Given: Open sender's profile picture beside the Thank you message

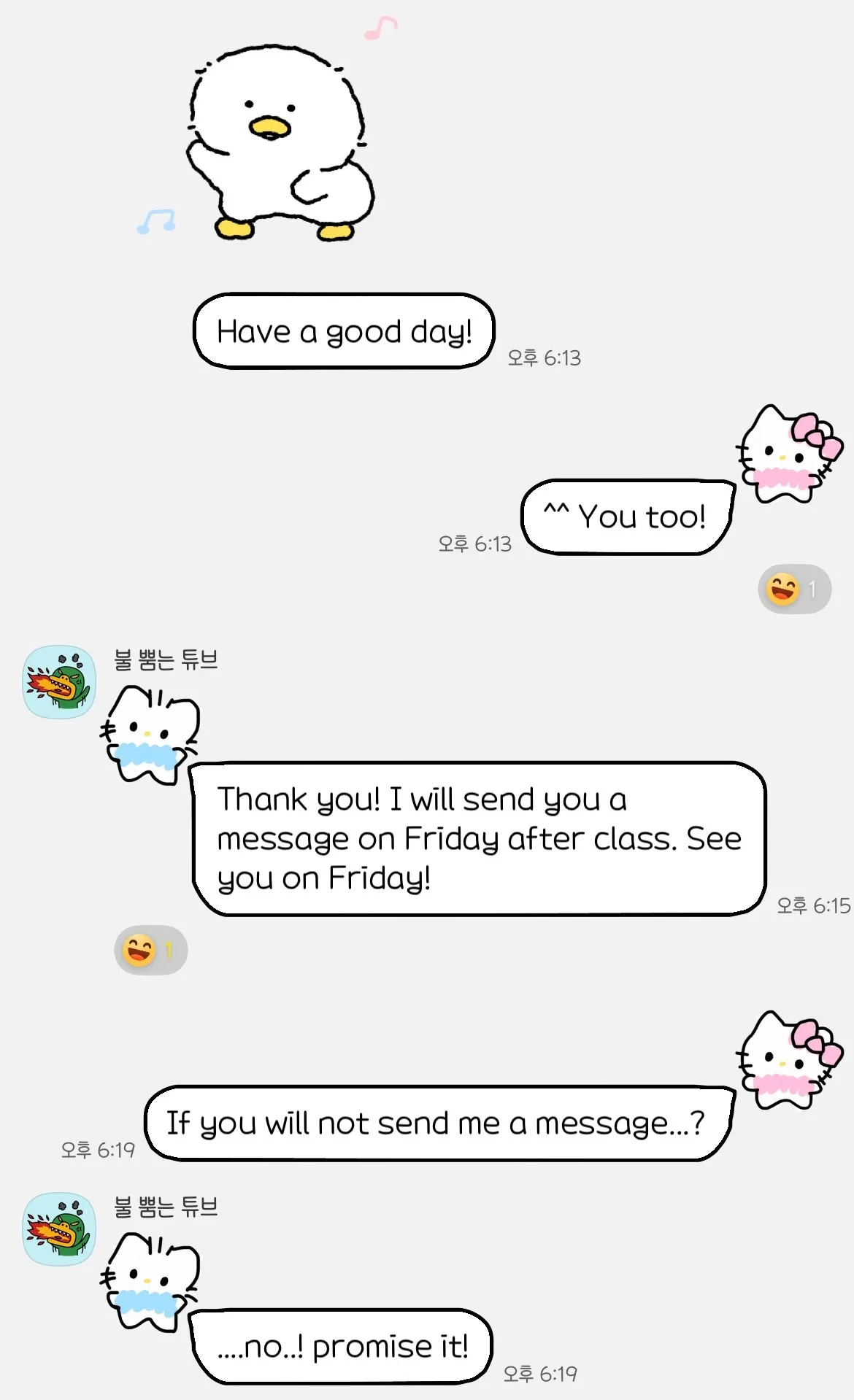Looking at the screenshot, I should (60, 681).
